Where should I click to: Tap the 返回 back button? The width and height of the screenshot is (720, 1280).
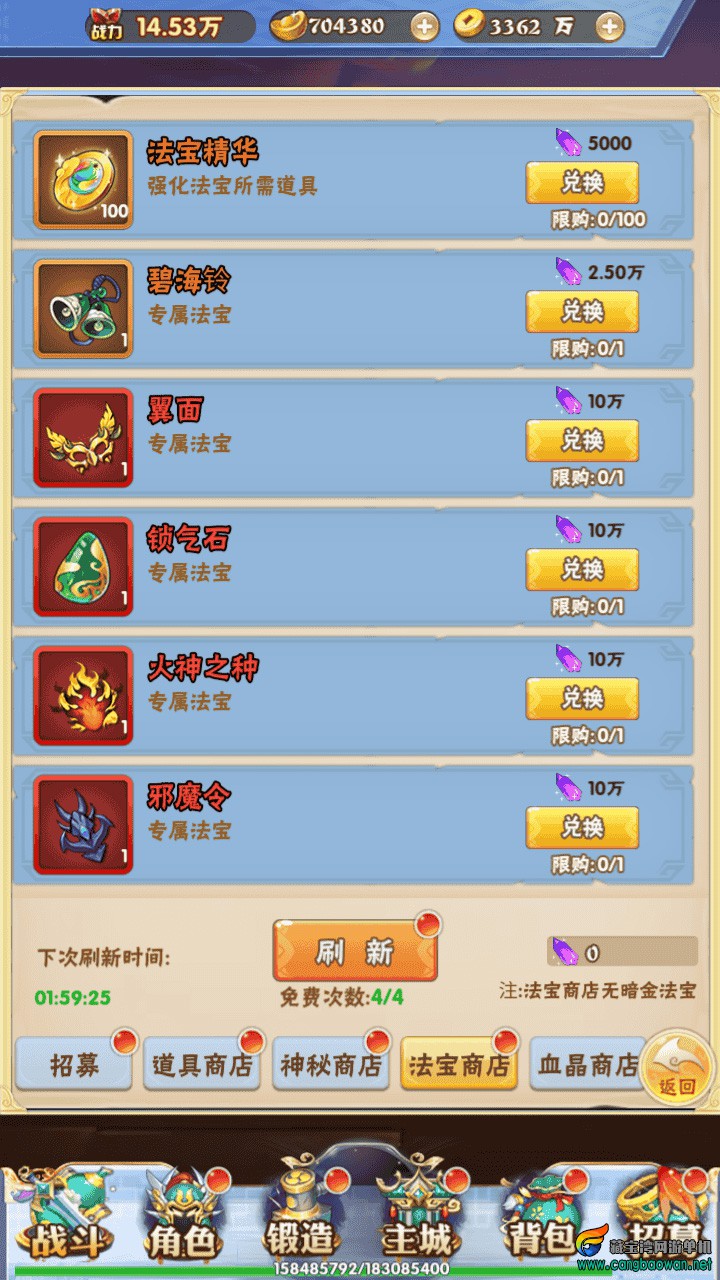click(x=678, y=1072)
